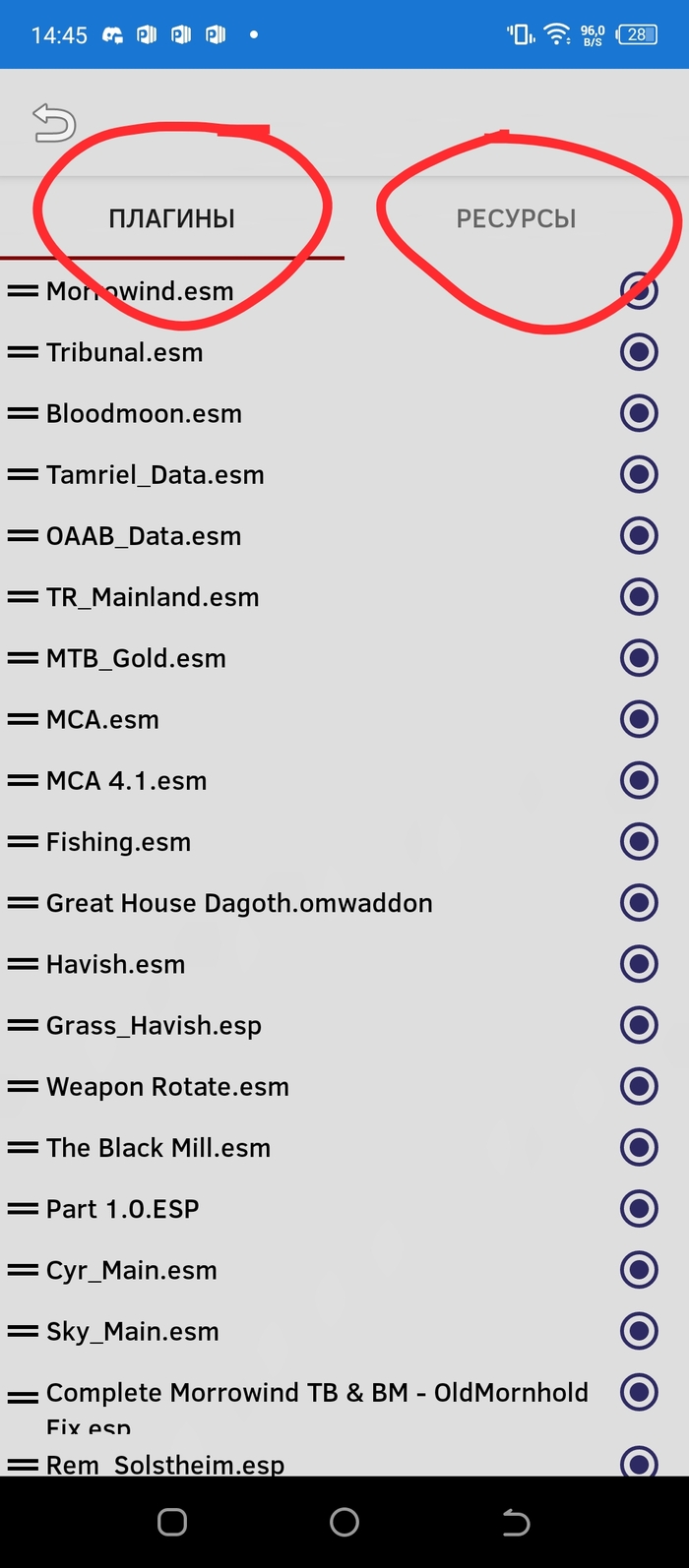The image size is (689, 1568).
Task: Go to the system home screen
Action: pyautogui.click(x=344, y=1522)
